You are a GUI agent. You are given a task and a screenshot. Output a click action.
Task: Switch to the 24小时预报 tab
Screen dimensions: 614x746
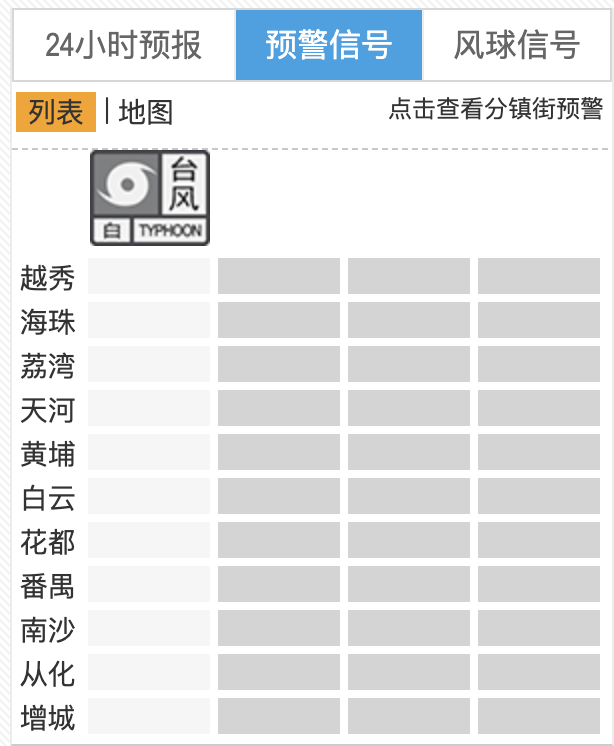point(124,45)
